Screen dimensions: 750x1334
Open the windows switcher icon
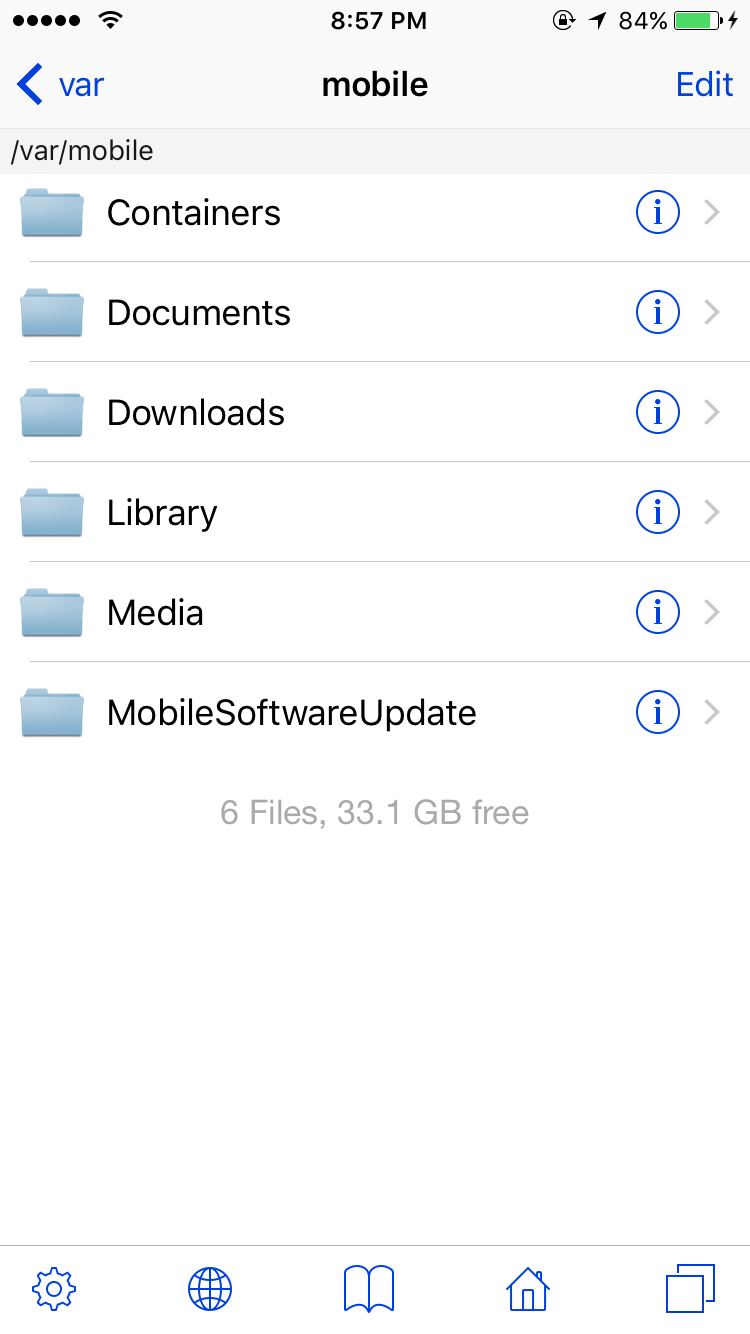[x=691, y=1289]
